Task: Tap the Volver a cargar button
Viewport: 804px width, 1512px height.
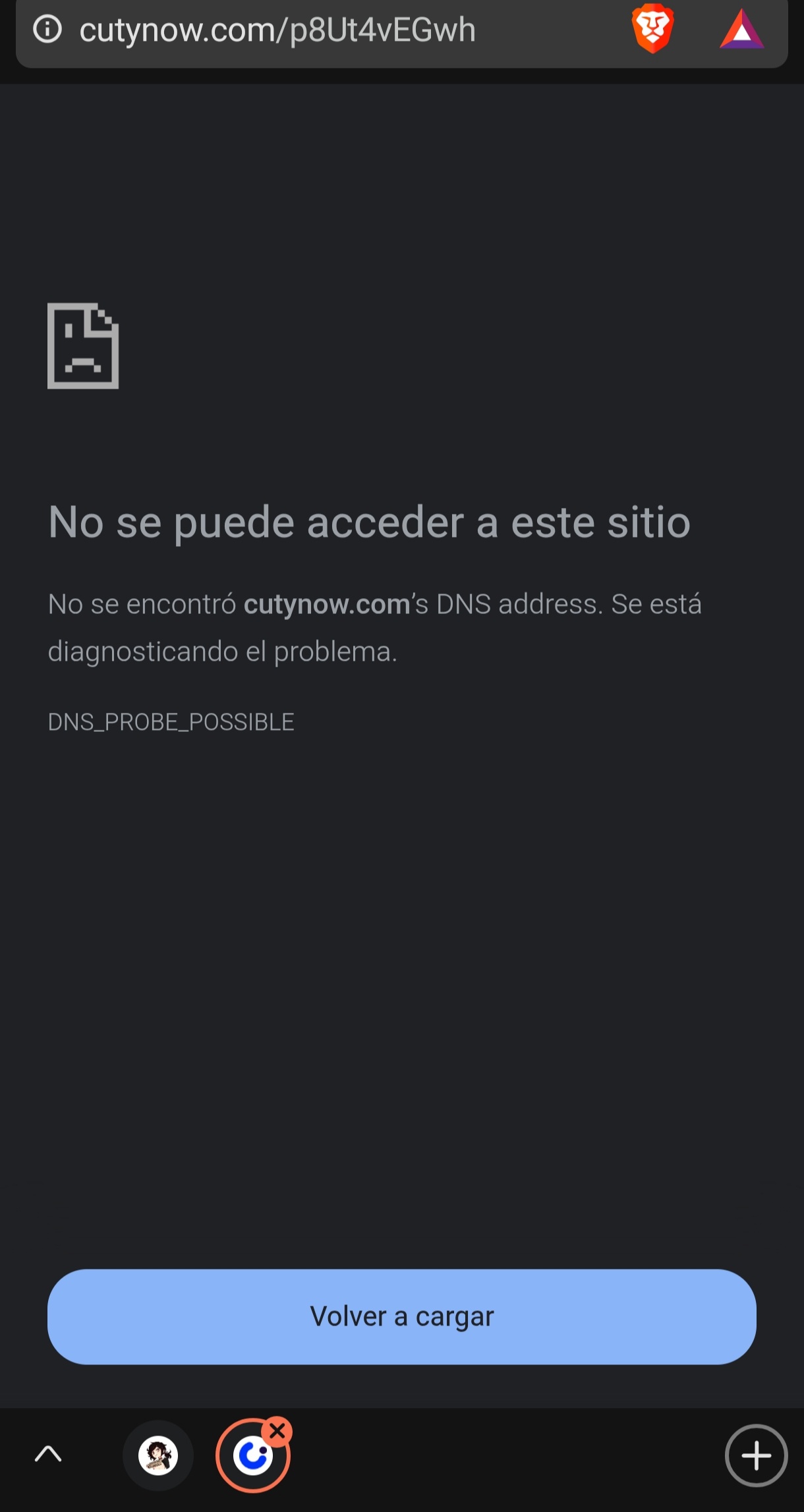Action: pyautogui.click(x=401, y=1316)
